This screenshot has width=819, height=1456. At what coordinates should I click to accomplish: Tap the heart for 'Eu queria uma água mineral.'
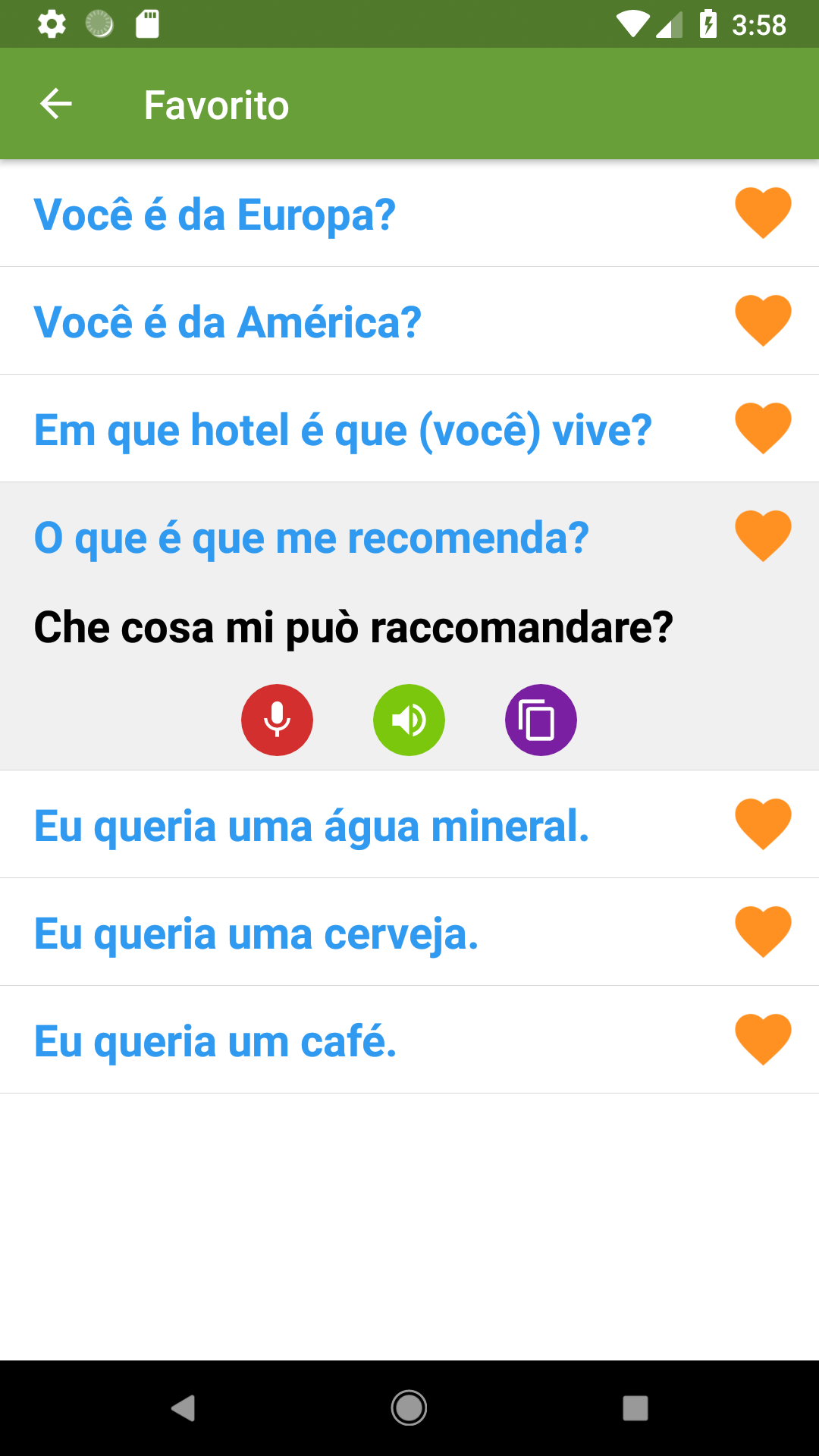(763, 824)
